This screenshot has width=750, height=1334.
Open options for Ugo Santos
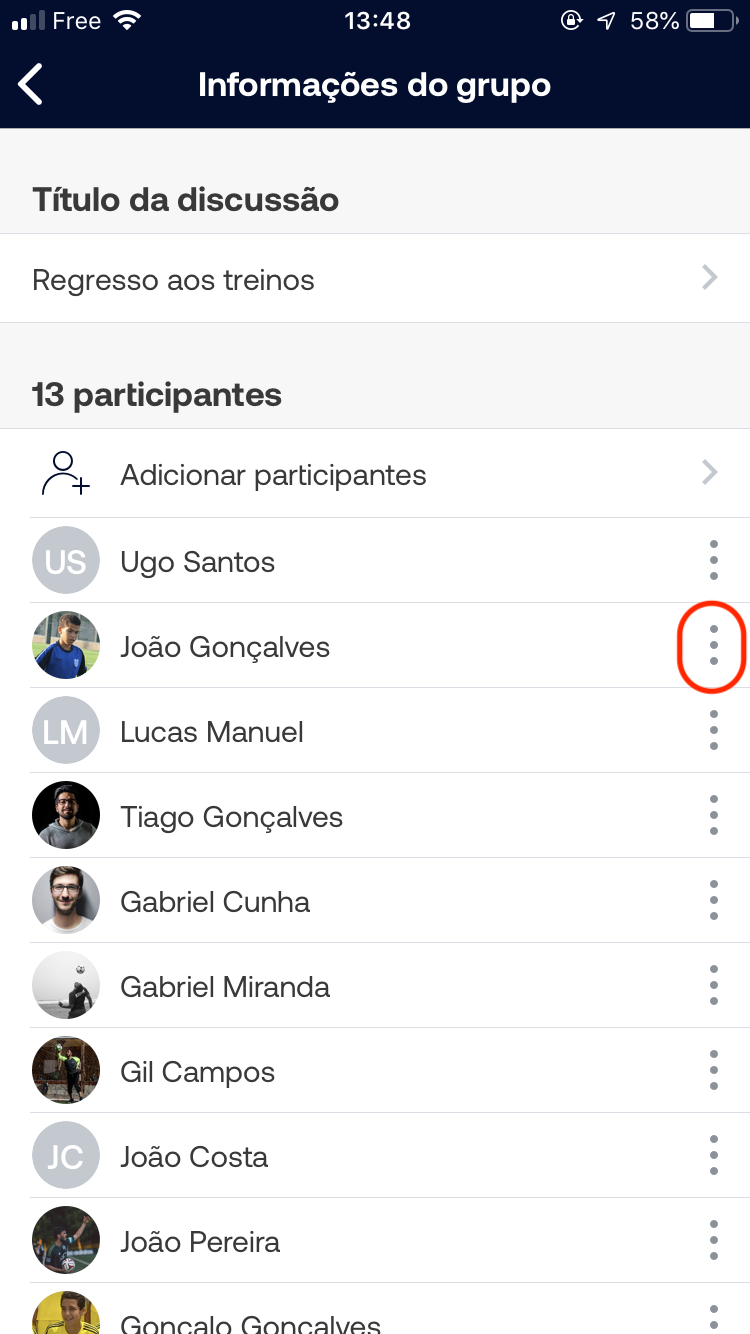(713, 561)
